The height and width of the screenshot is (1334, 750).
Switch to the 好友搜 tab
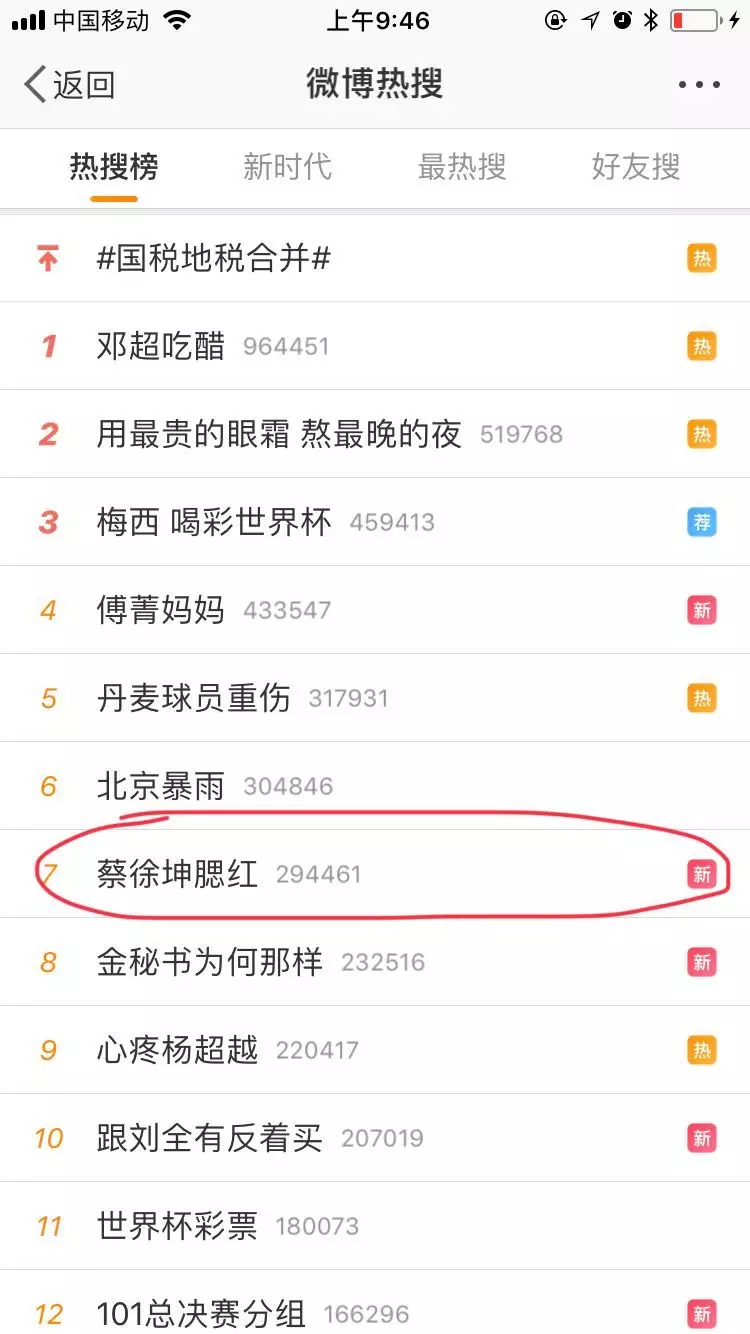click(x=636, y=167)
